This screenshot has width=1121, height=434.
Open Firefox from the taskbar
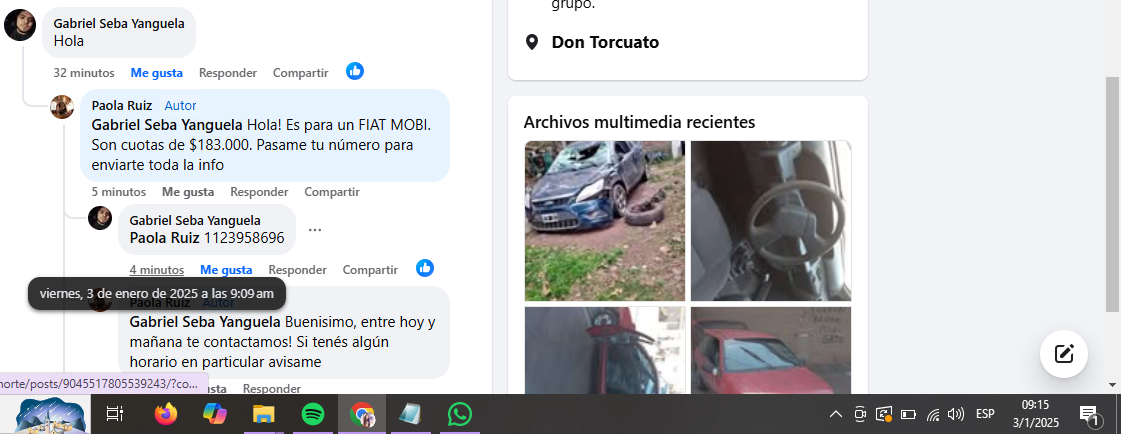pos(166,414)
